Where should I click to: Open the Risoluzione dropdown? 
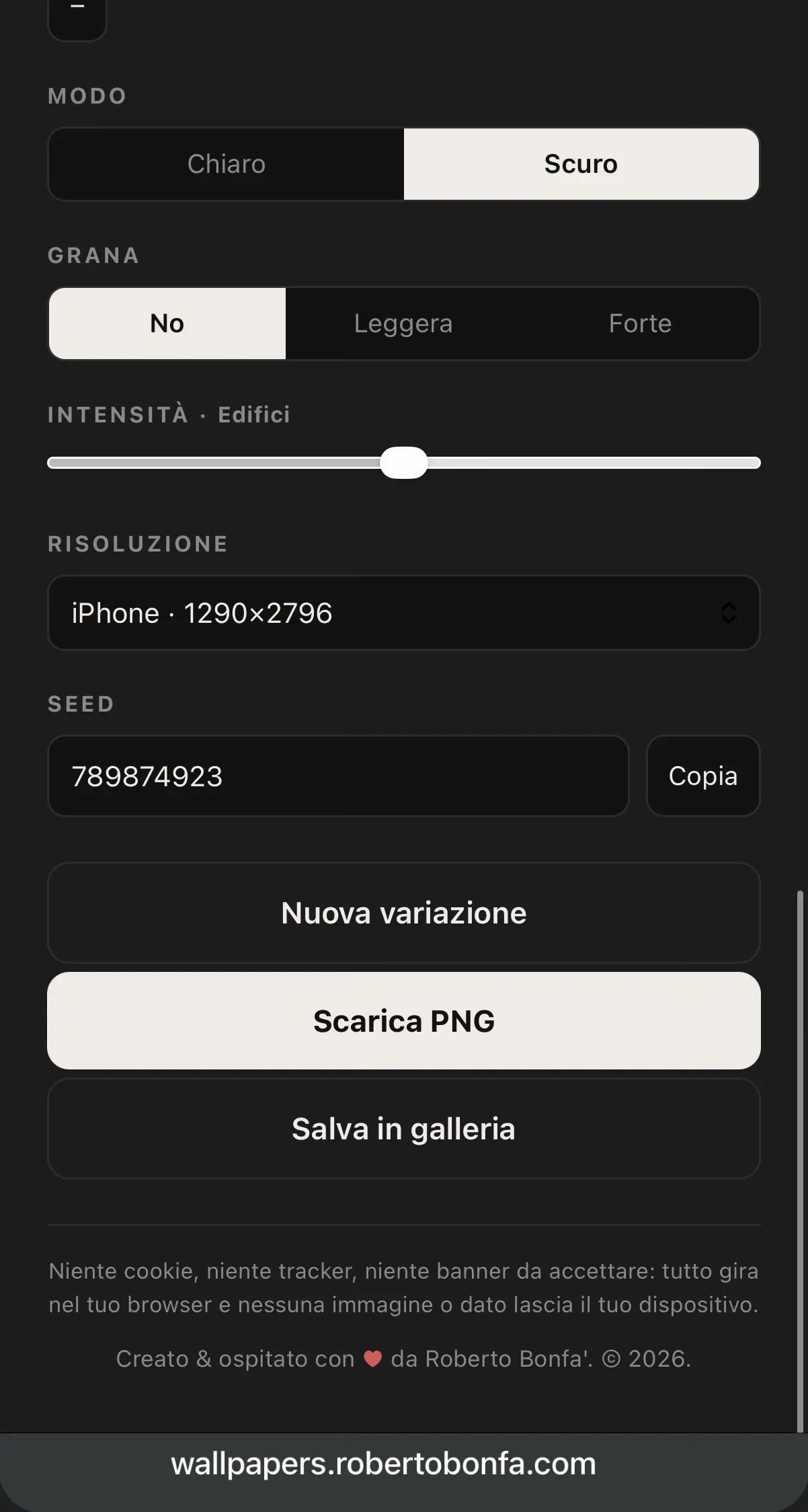[404, 613]
